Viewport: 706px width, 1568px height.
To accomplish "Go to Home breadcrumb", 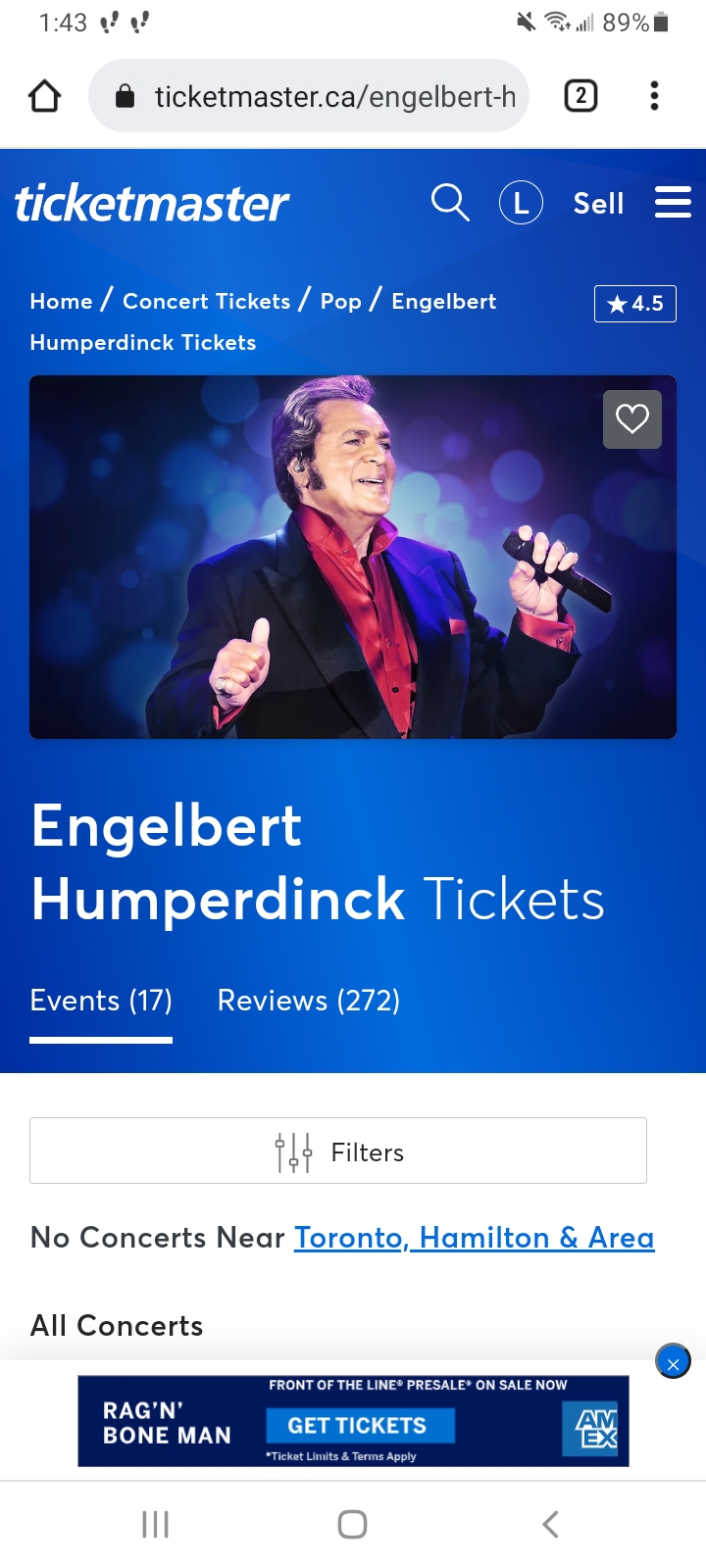I will pyautogui.click(x=61, y=301).
